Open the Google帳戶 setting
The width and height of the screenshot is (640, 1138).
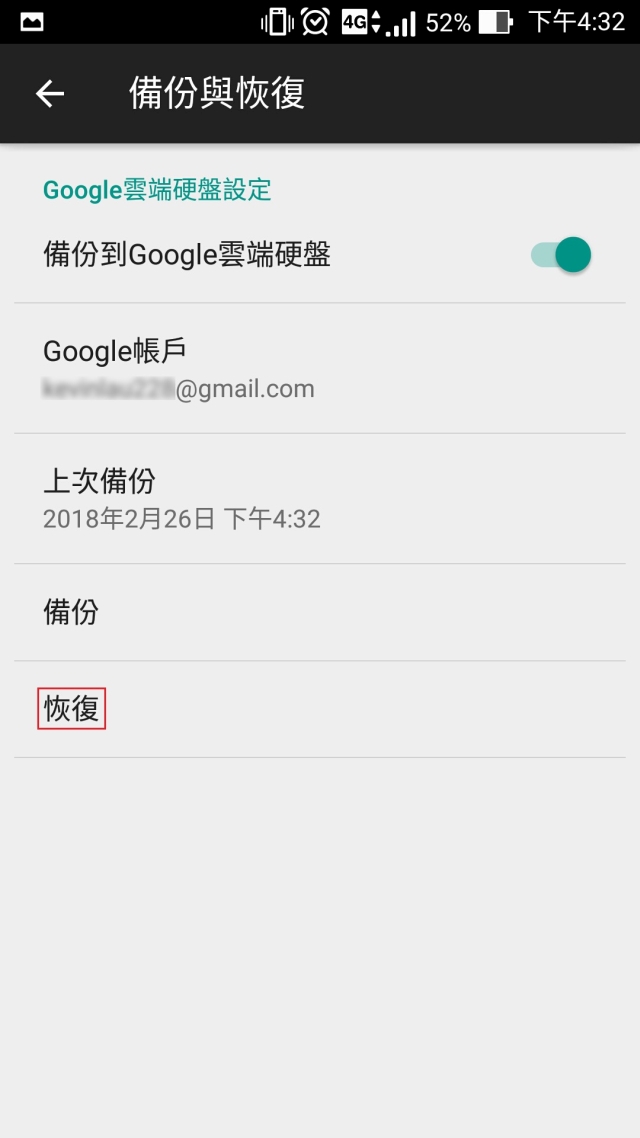[x=320, y=369]
